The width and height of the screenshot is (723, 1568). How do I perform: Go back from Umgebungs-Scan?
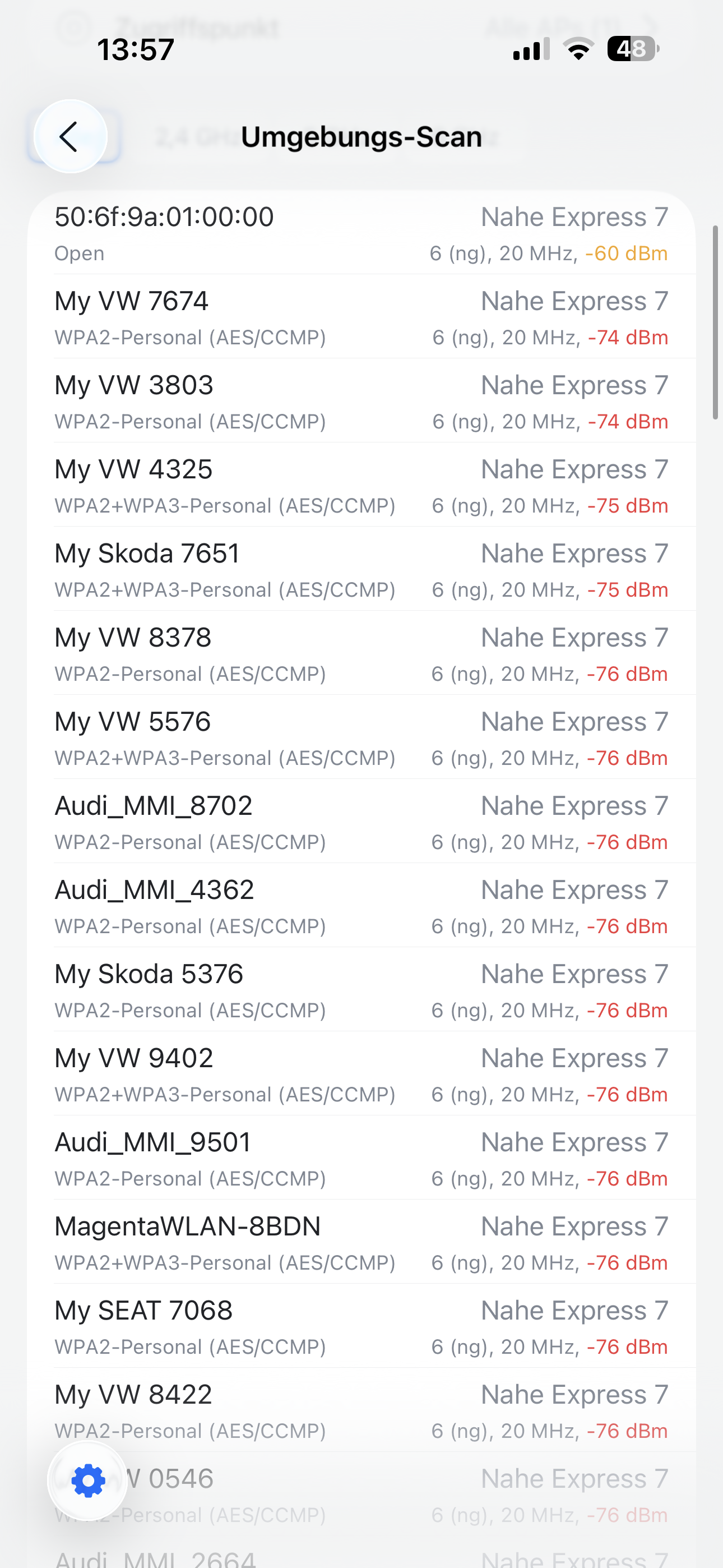(71, 136)
